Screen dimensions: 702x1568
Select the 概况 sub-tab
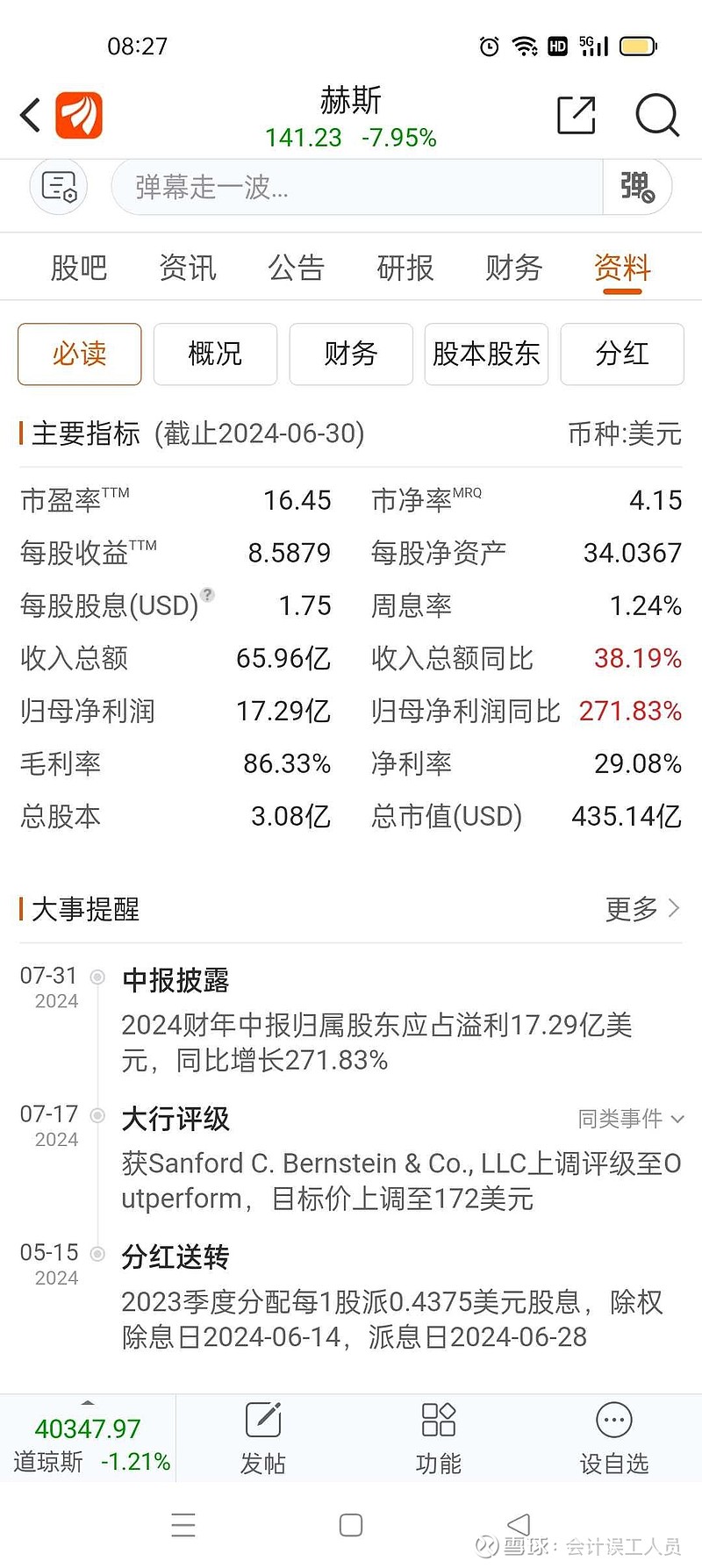click(215, 354)
